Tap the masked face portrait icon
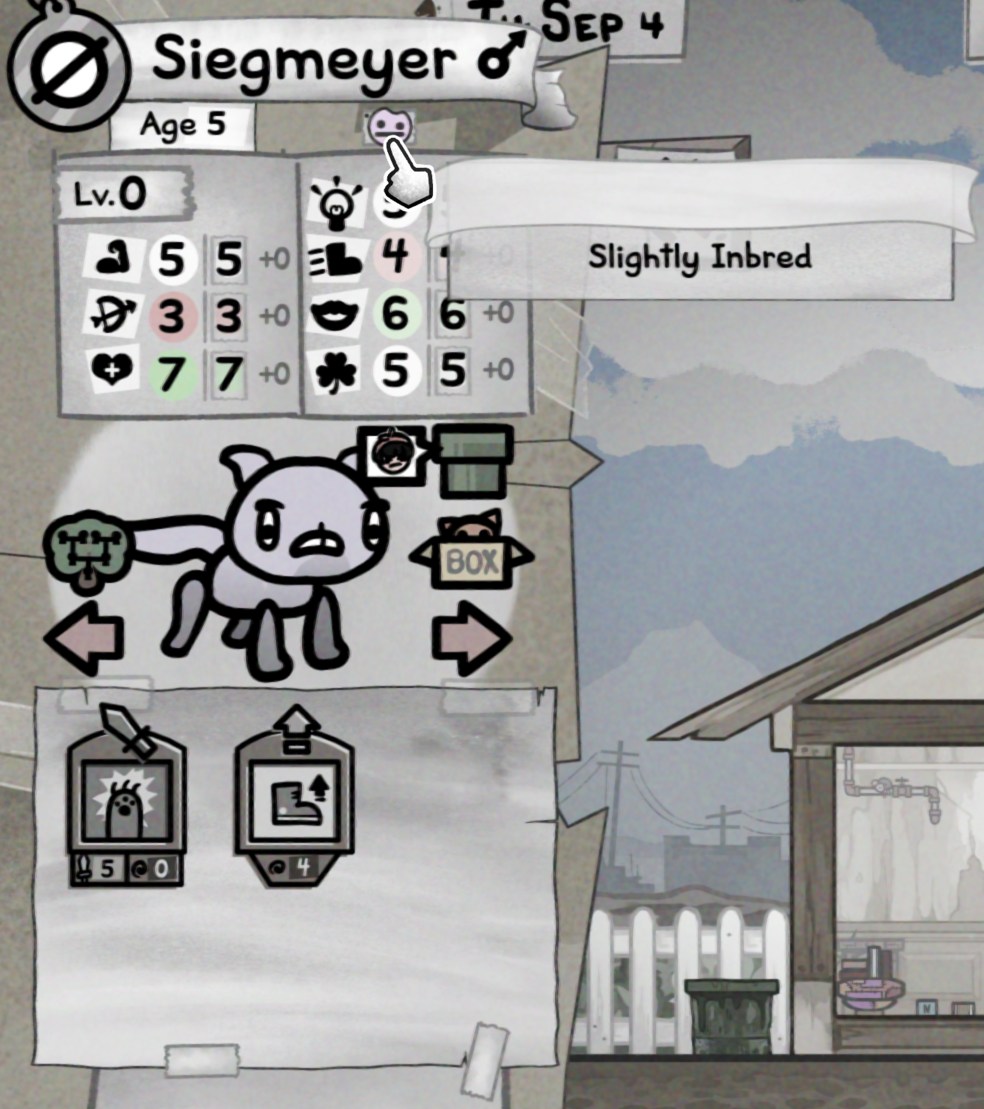 tap(389, 455)
